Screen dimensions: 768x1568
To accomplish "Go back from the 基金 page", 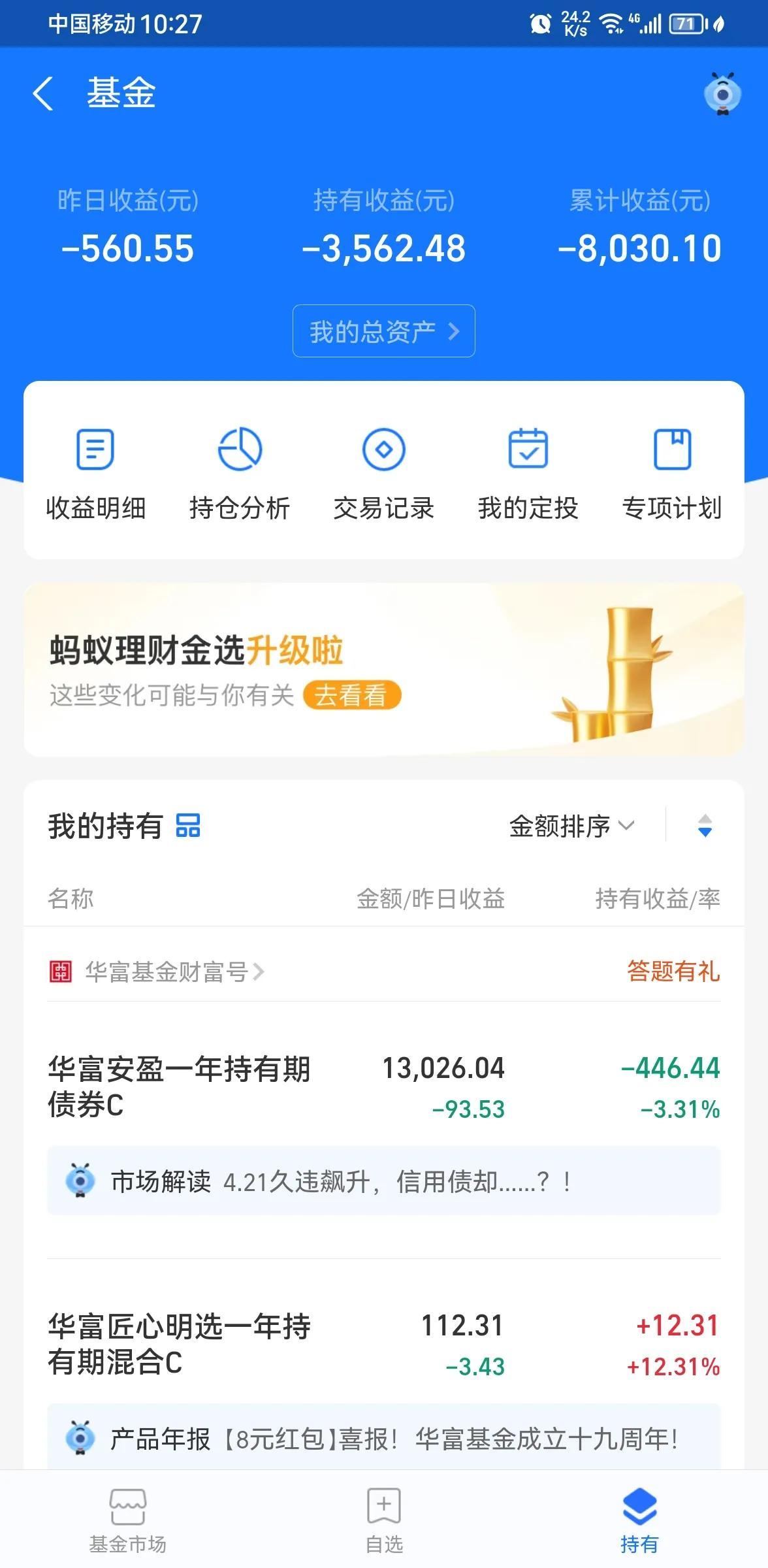I will point(43,93).
